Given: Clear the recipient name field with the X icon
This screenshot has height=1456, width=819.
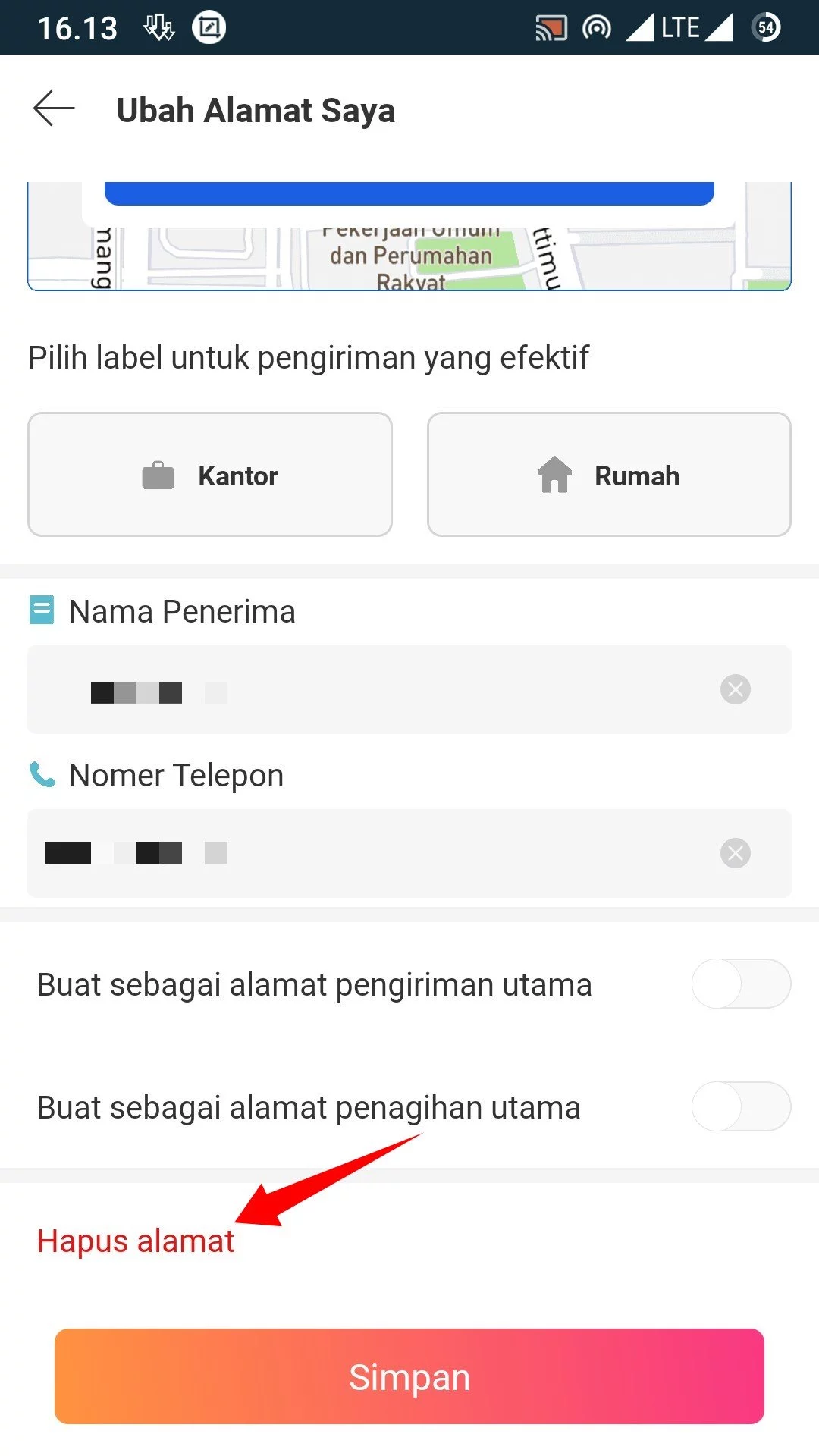Looking at the screenshot, I should pyautogui.click(x=733, y=690).
